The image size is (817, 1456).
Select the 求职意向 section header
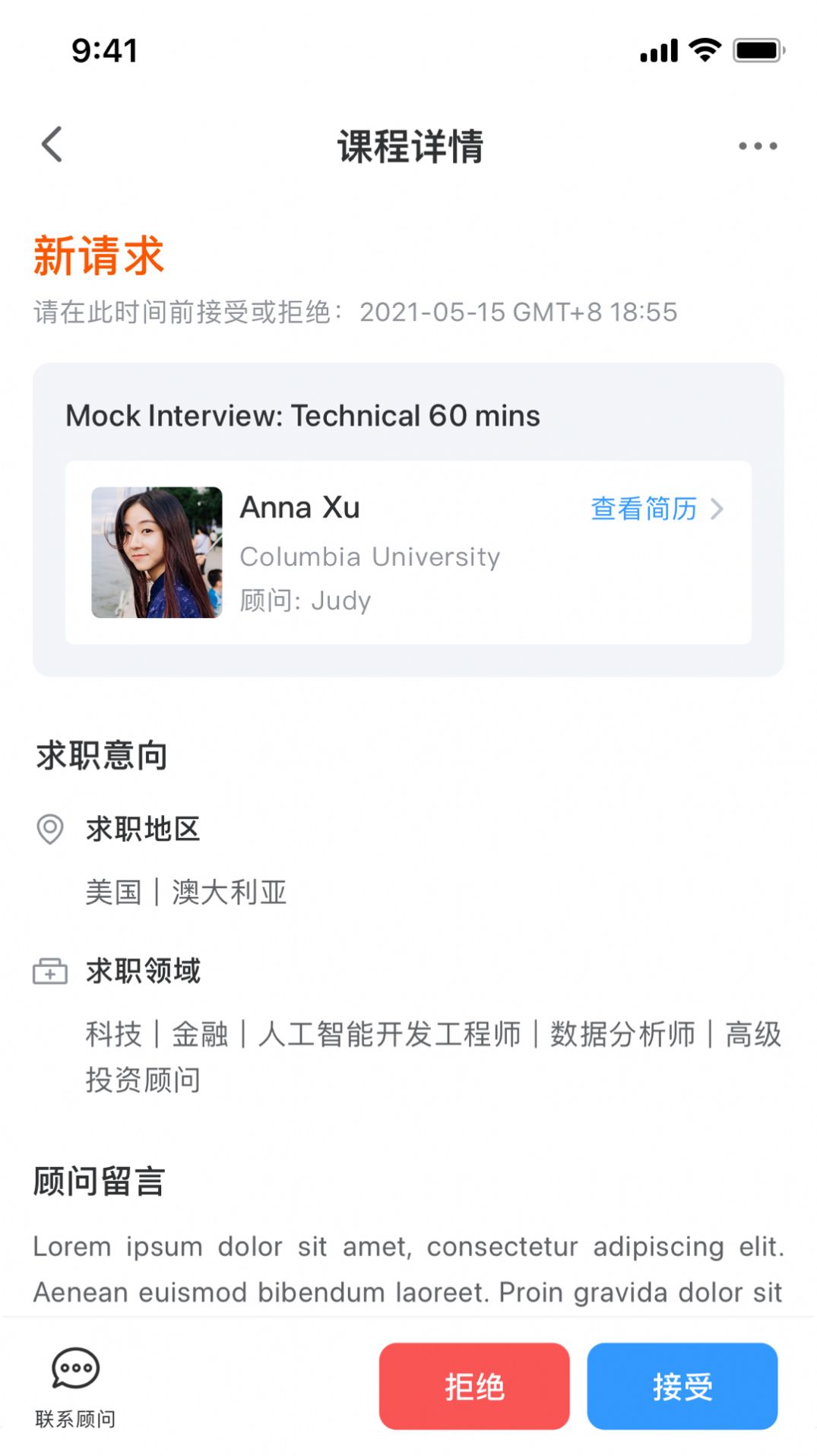click(x=100, y=755)
